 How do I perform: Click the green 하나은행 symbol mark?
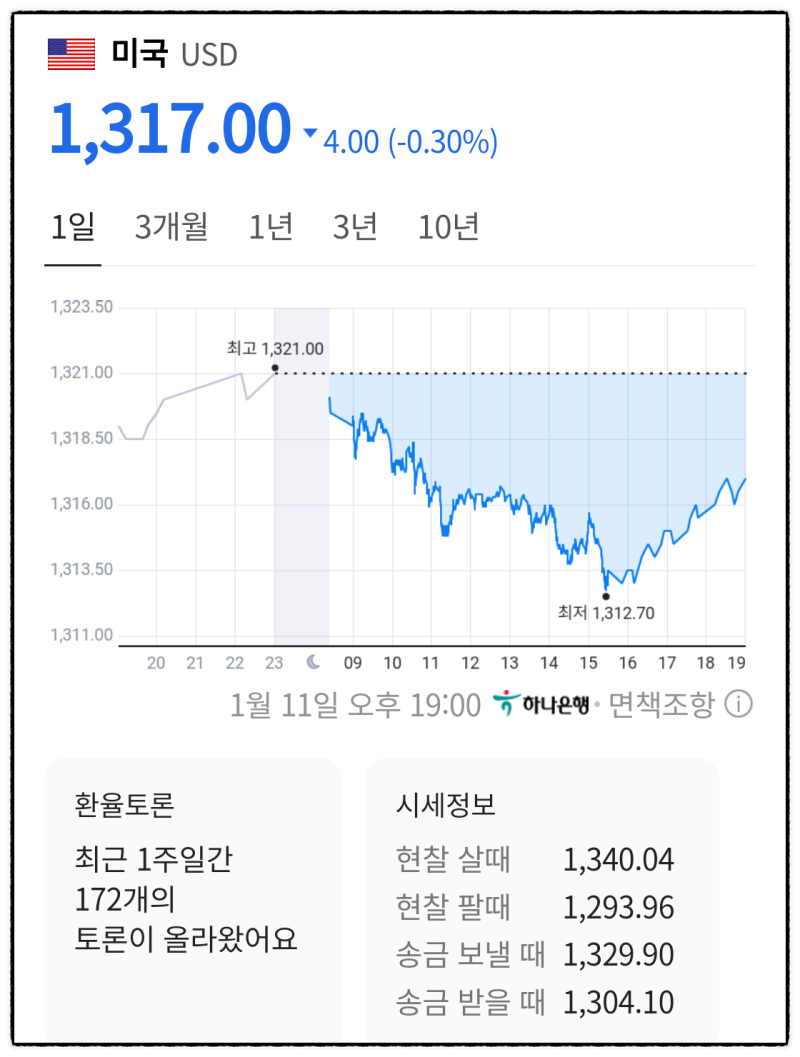click(508, 702)
